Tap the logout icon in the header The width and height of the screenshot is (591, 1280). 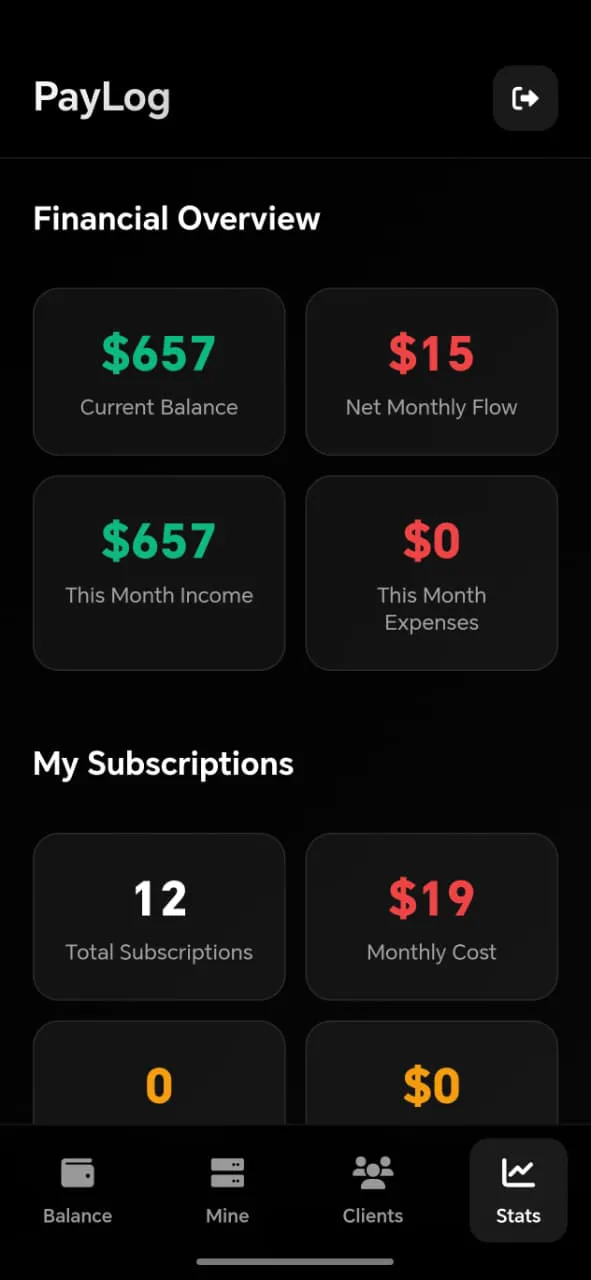click(x=525, y=98)
